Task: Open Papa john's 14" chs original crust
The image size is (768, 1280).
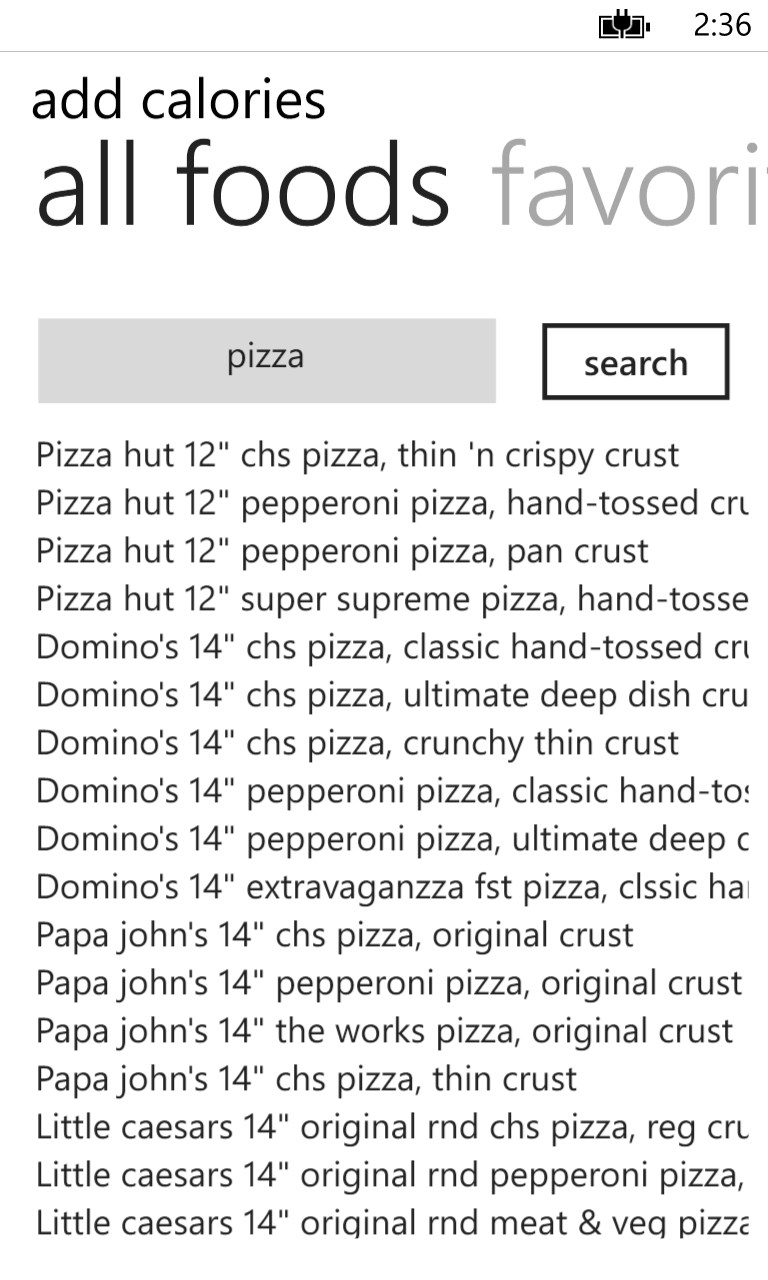Action: coord(334,935)
